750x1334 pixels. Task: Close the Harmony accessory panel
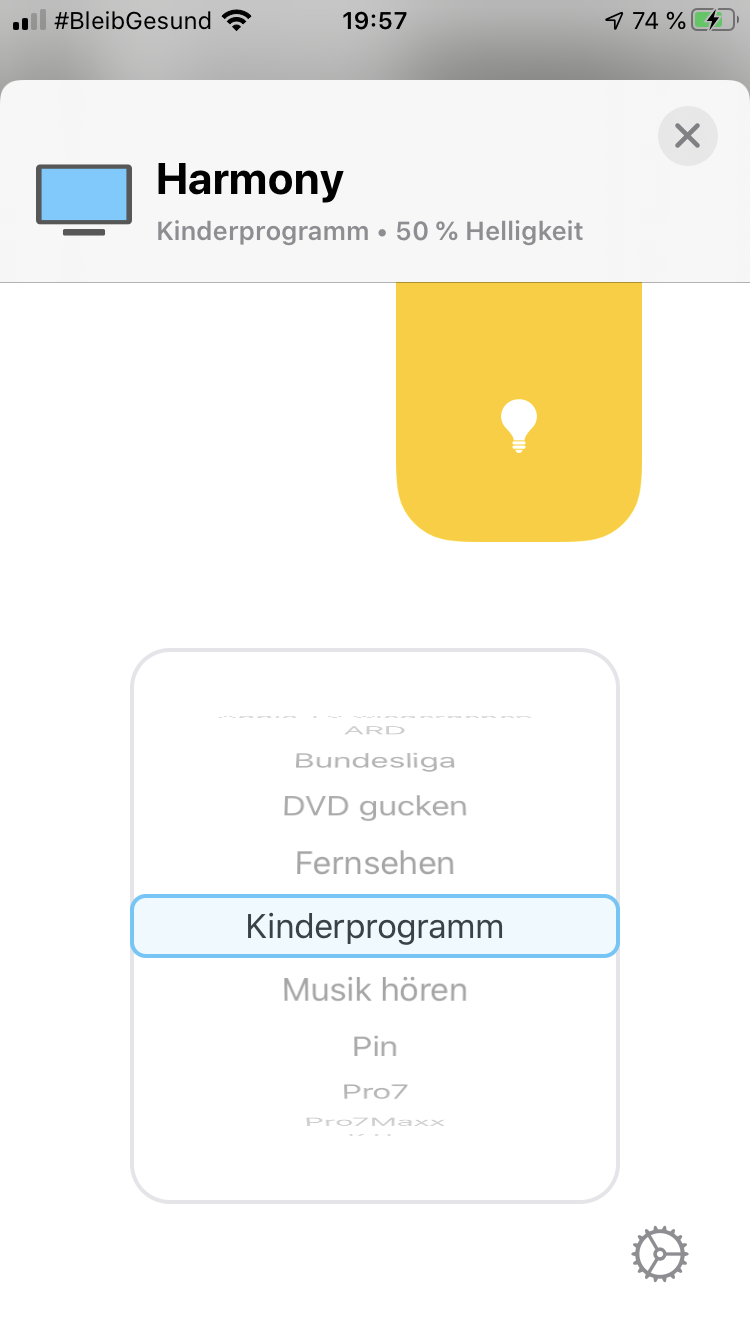[687, 136]
